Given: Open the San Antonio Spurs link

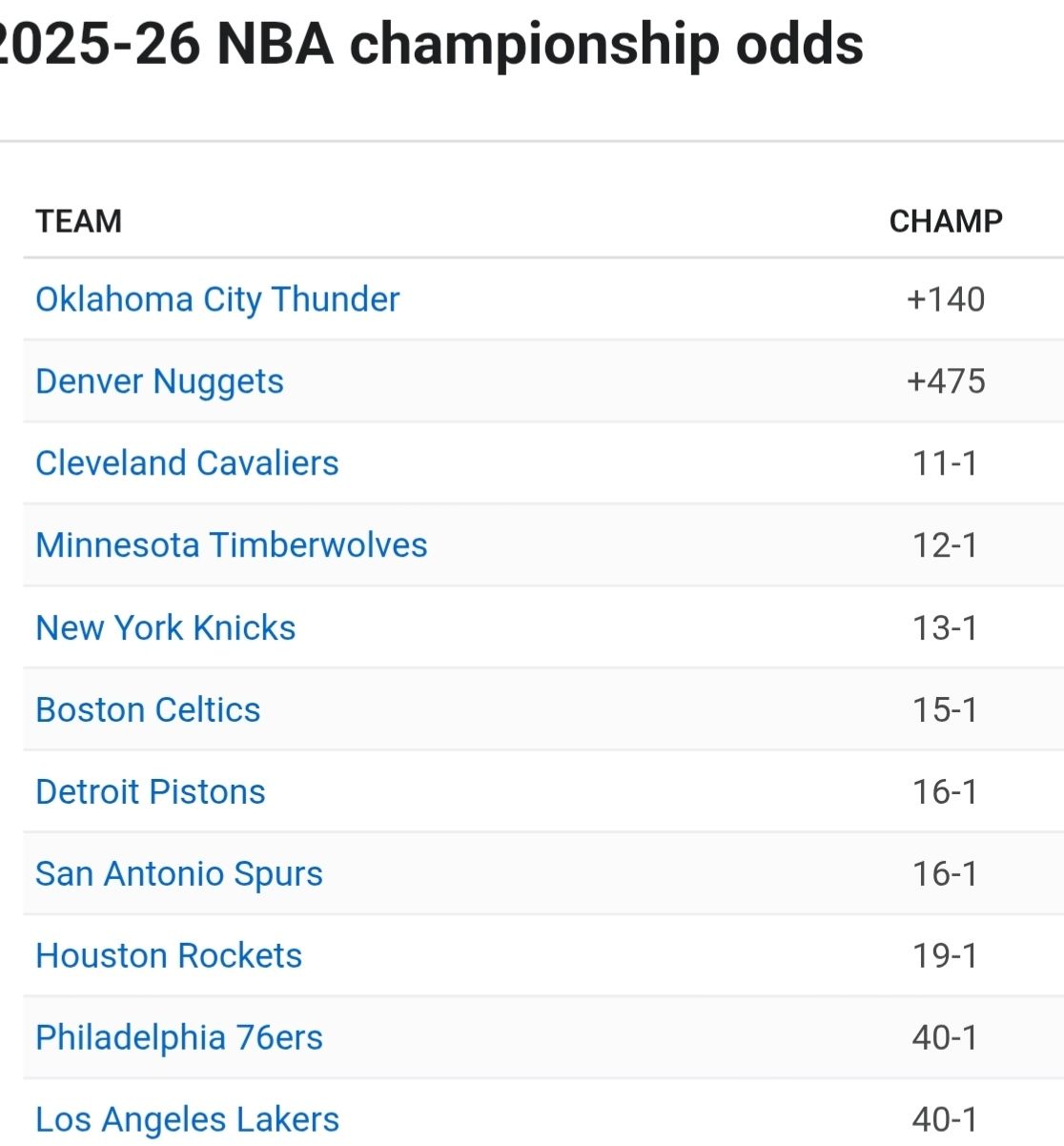Looking at the screenshot, I should (x=179, y=874).
